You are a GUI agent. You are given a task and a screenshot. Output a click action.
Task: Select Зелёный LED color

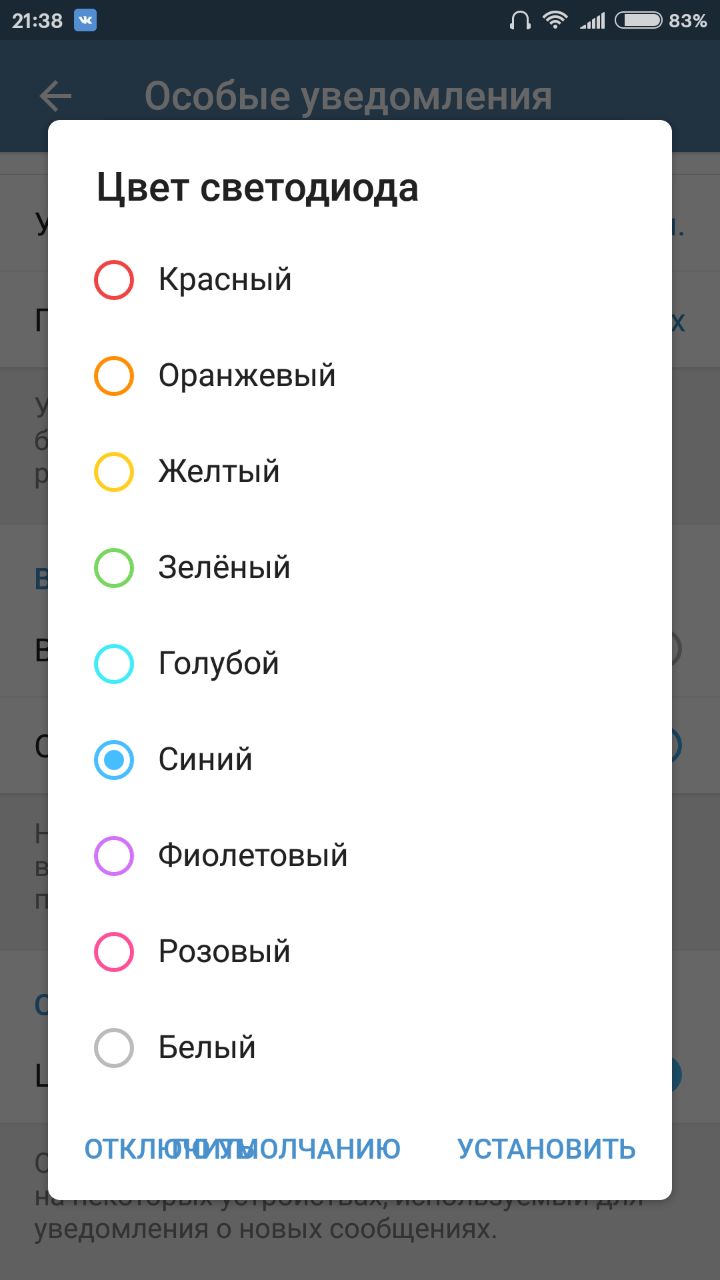click(x=114, y=567)
